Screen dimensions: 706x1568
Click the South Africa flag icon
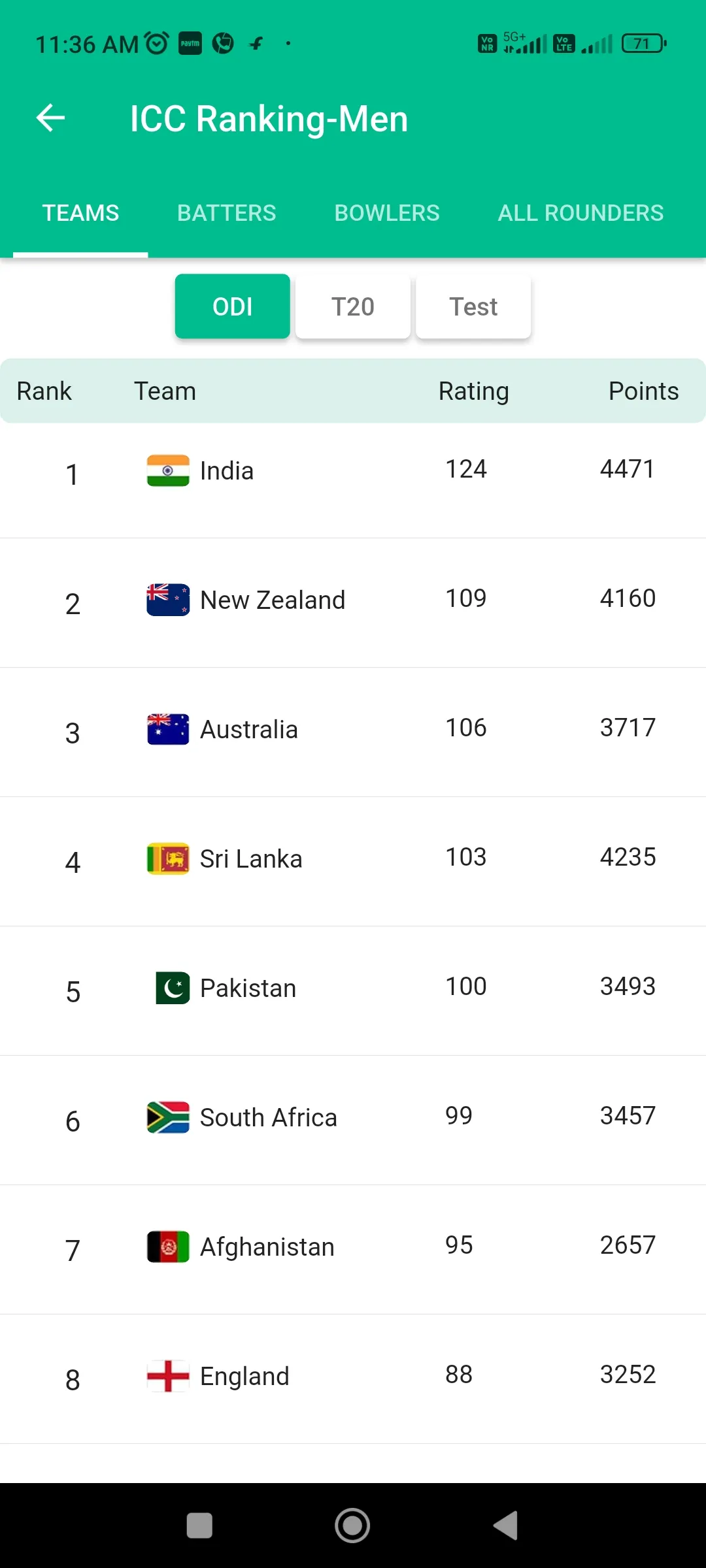pos(167,1117)
